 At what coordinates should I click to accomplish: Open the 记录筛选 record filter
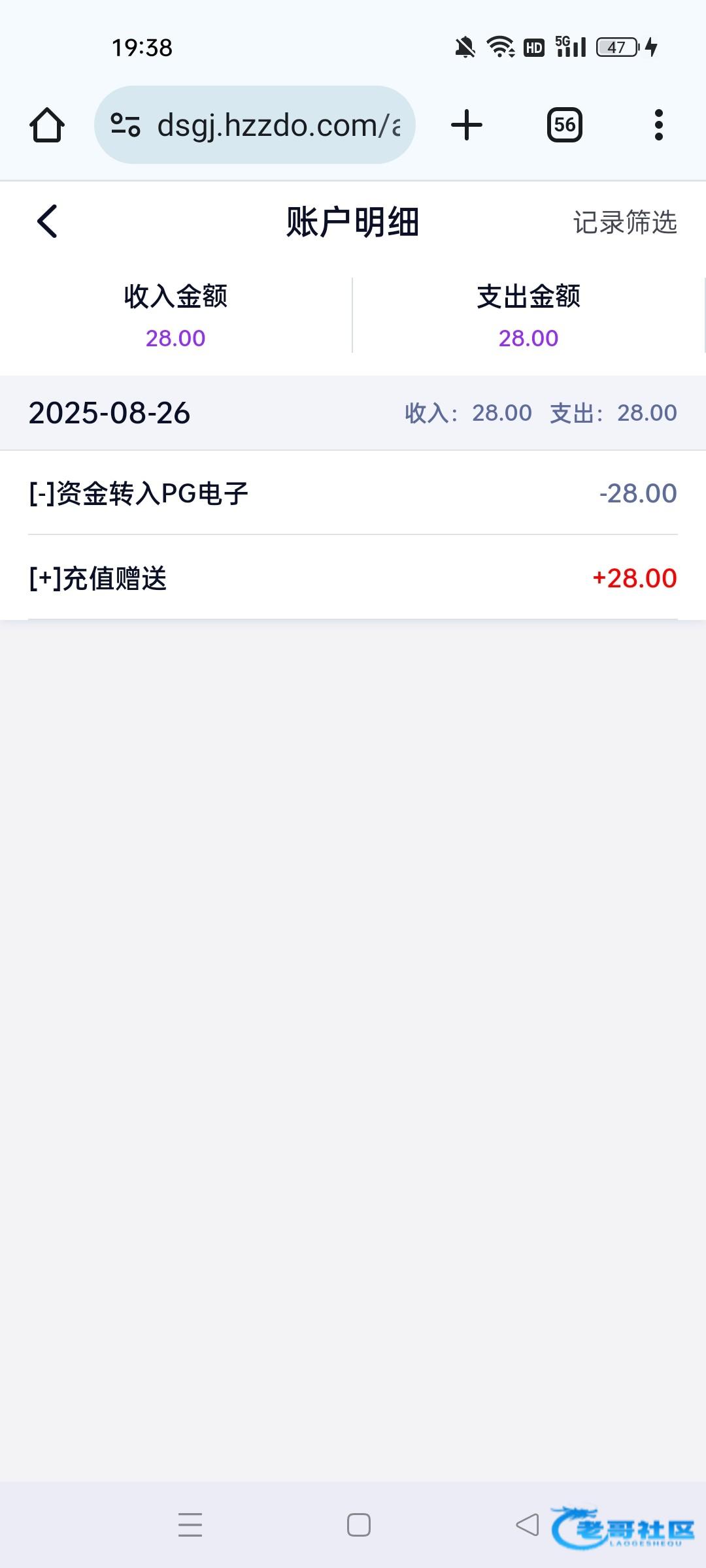625,222
